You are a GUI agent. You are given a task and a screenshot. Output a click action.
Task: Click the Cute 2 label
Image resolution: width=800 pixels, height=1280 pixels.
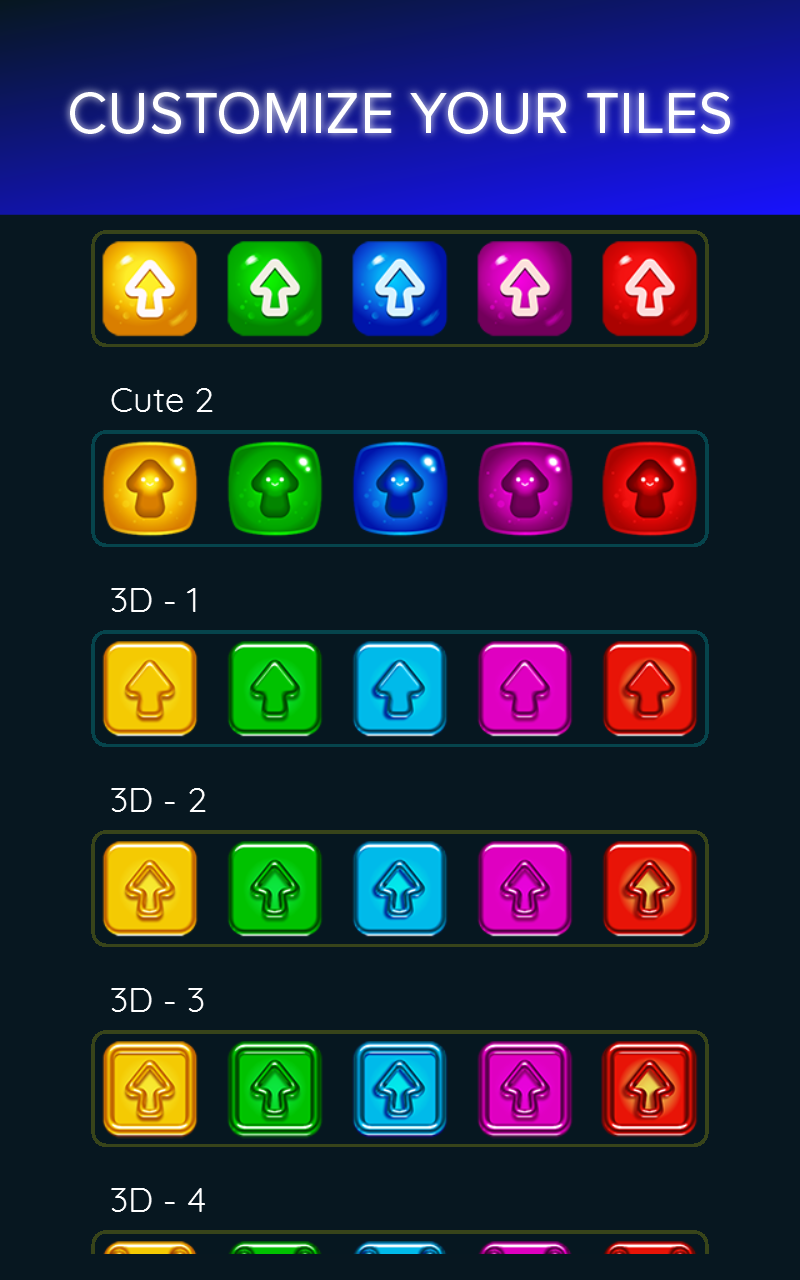(x=161, y=400)
